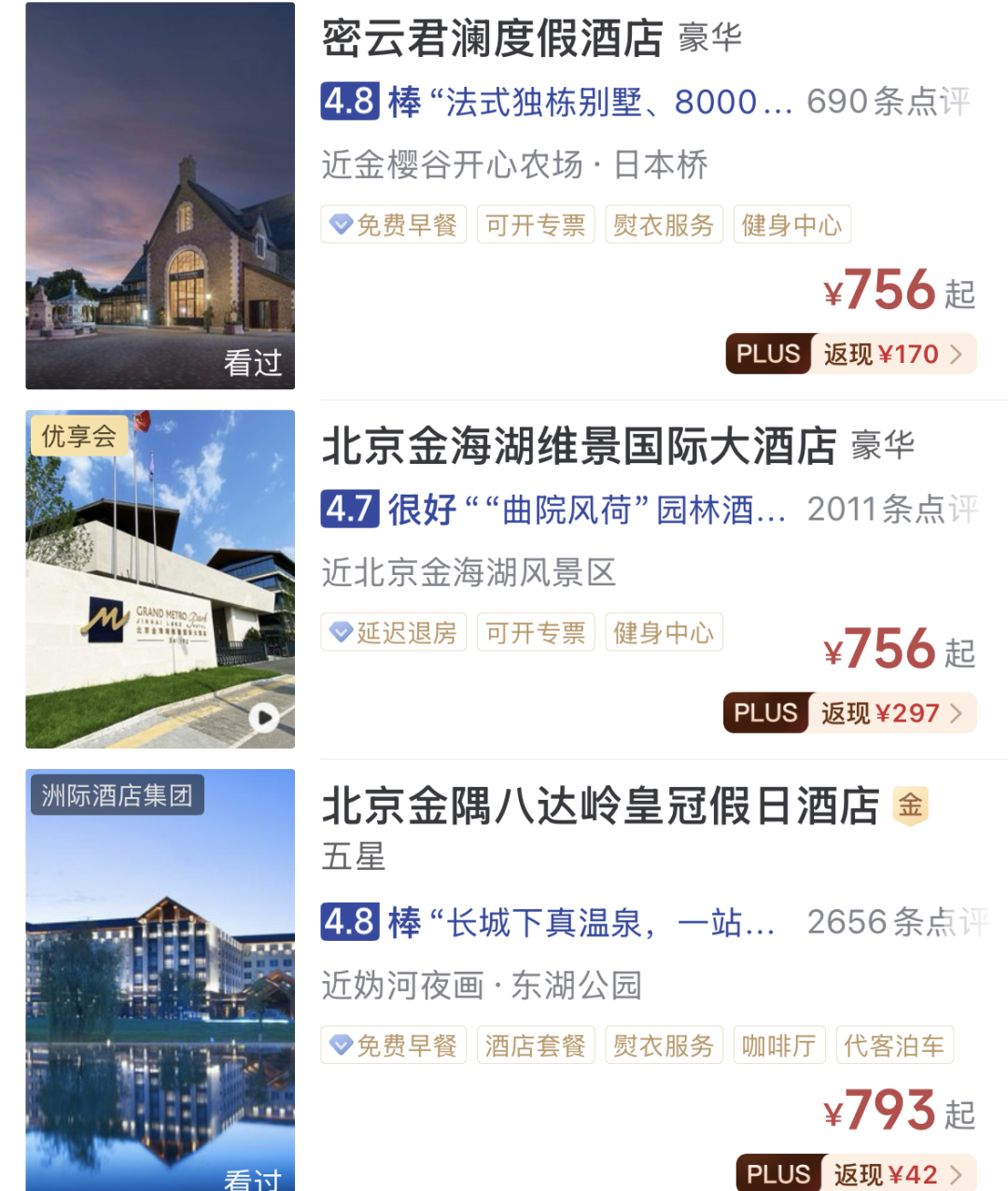
Task: Play video preview of 北京金海湖维景国际大酒店
Action: [264, 717]
